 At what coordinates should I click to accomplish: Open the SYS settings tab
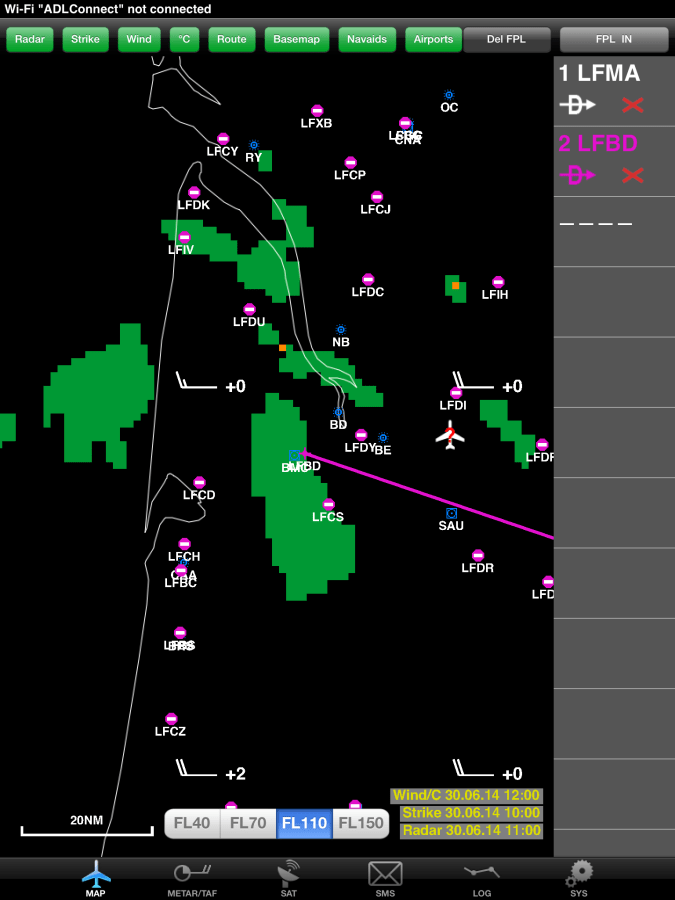578,878
